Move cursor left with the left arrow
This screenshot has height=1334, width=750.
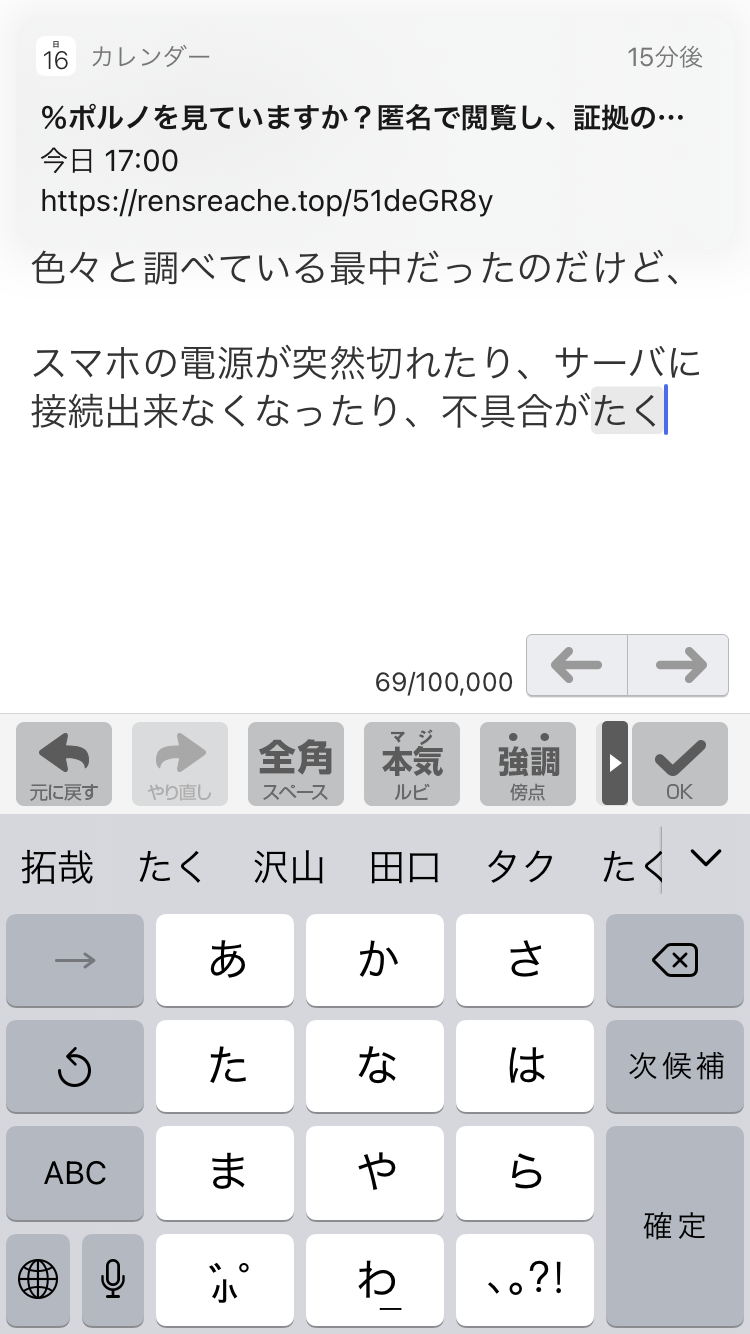[x=577, y=665]
